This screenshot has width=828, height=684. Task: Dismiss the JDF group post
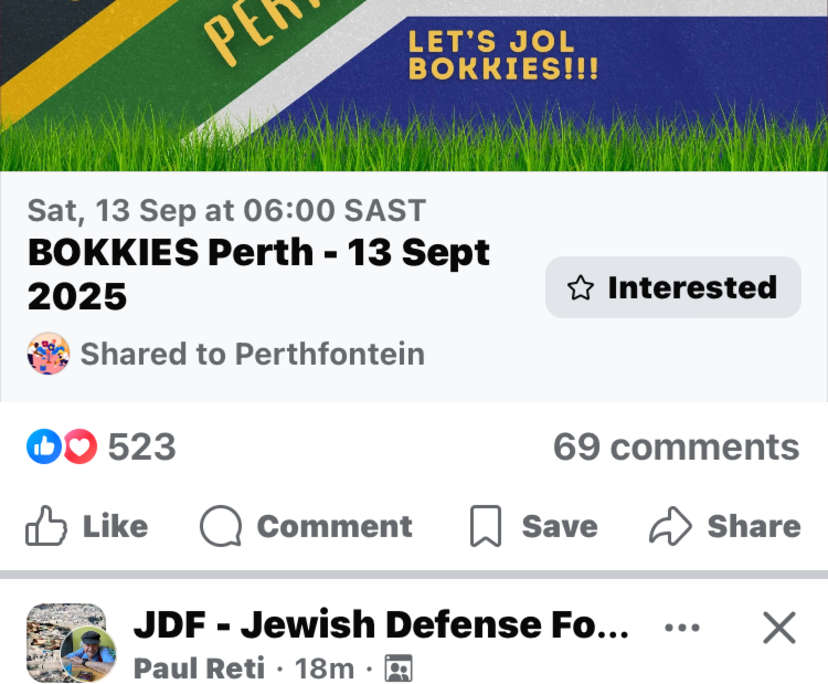[779, 628]
